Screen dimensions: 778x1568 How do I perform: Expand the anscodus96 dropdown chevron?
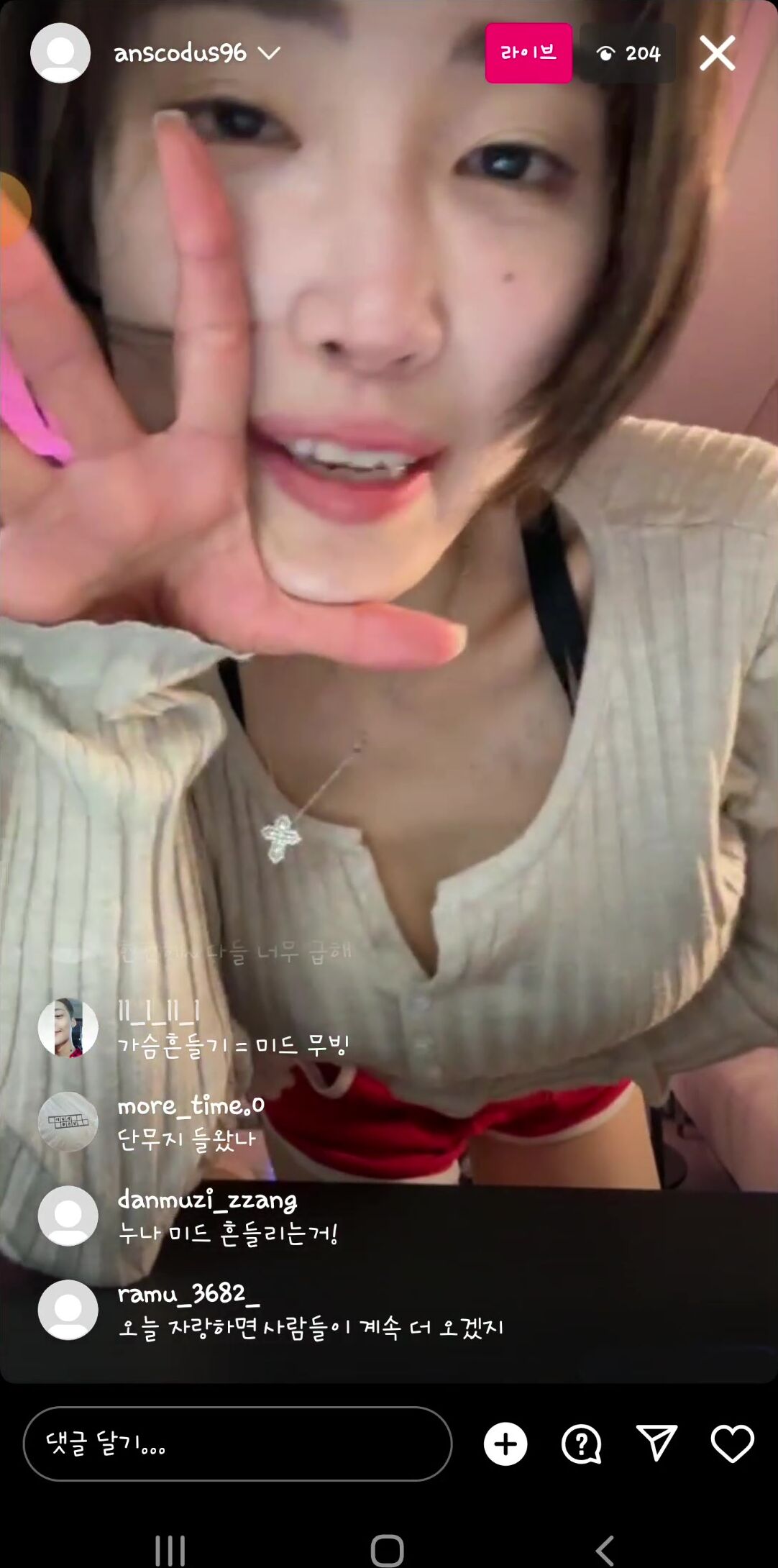click(269, 53)
